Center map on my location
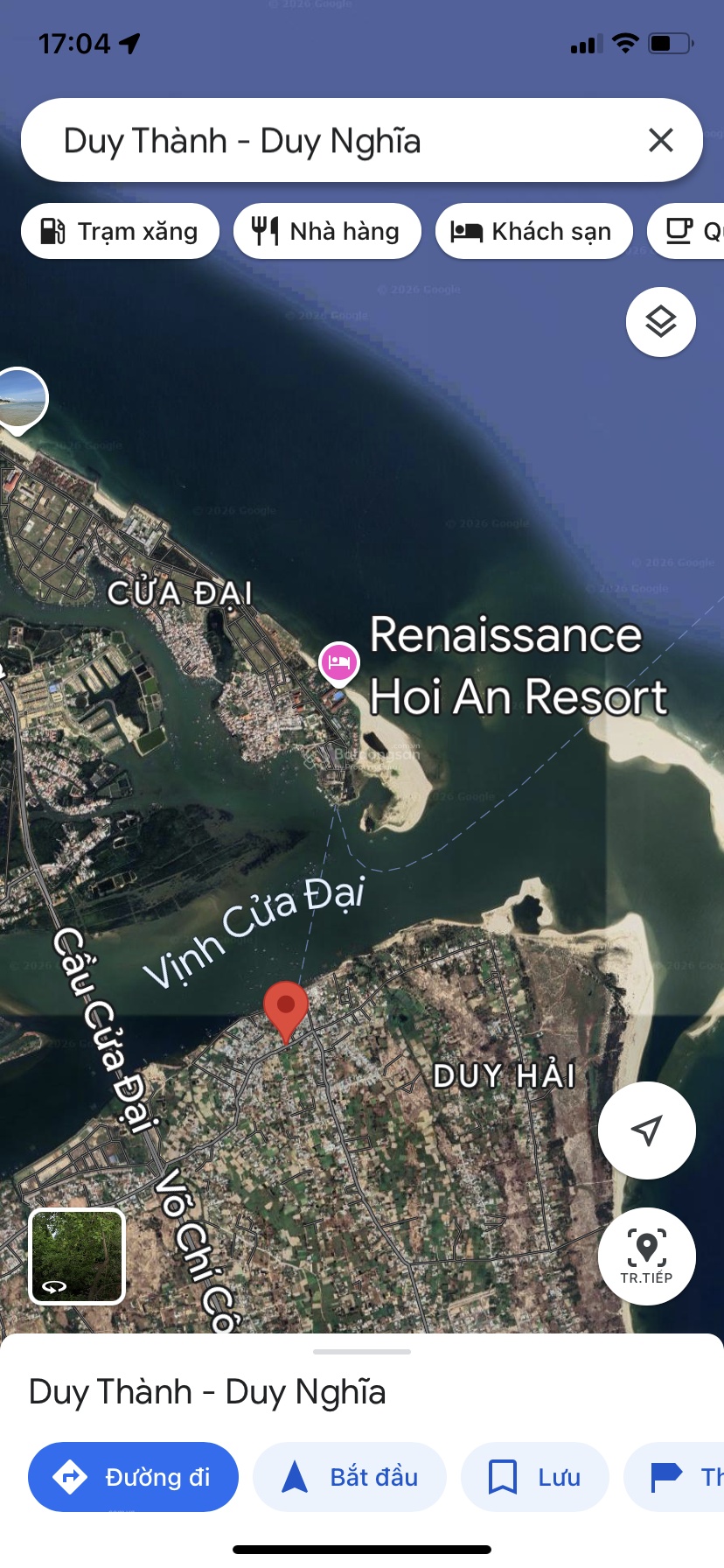Image resolution: width=724 pixels, height=1568 pixels. [647, 1130]
